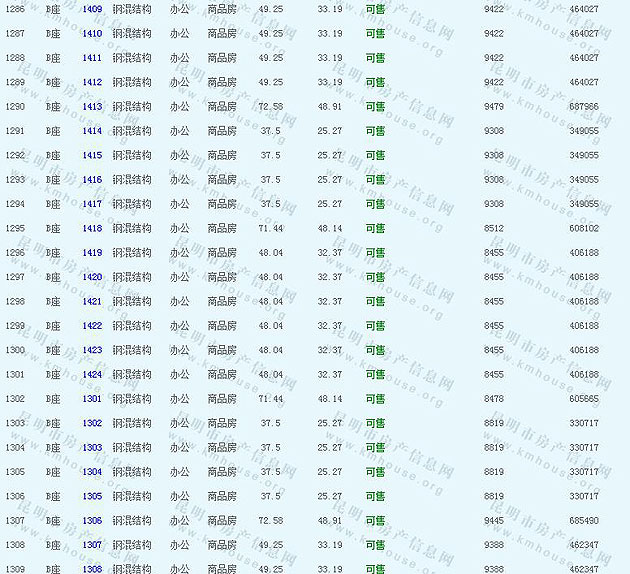630x574 pixels.
Task: View room 1420 details
Action: 92,277
